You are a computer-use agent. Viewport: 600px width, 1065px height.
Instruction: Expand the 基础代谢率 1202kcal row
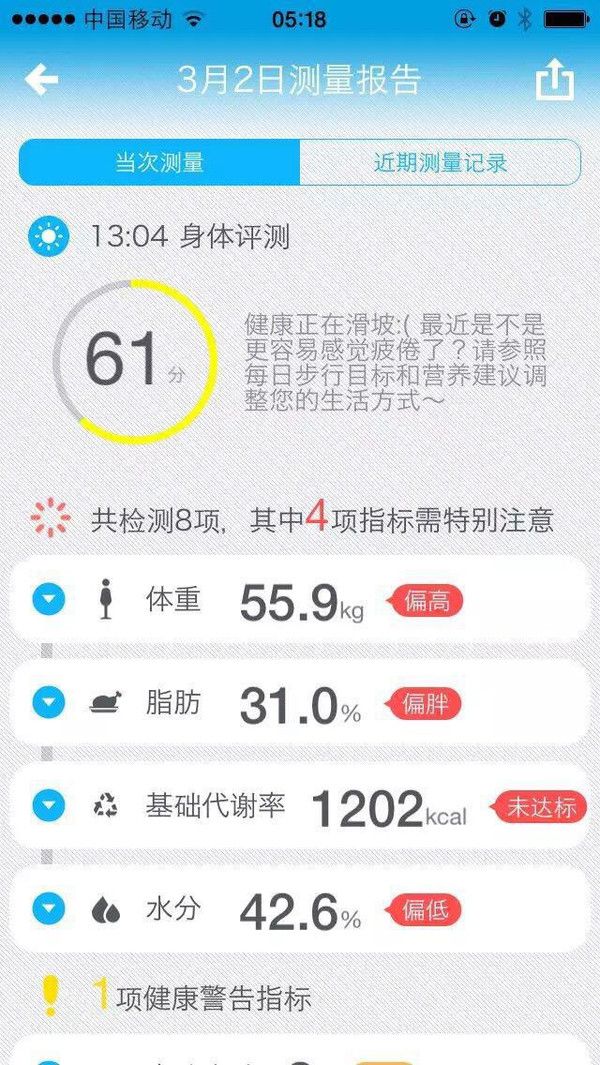[48, 806]
